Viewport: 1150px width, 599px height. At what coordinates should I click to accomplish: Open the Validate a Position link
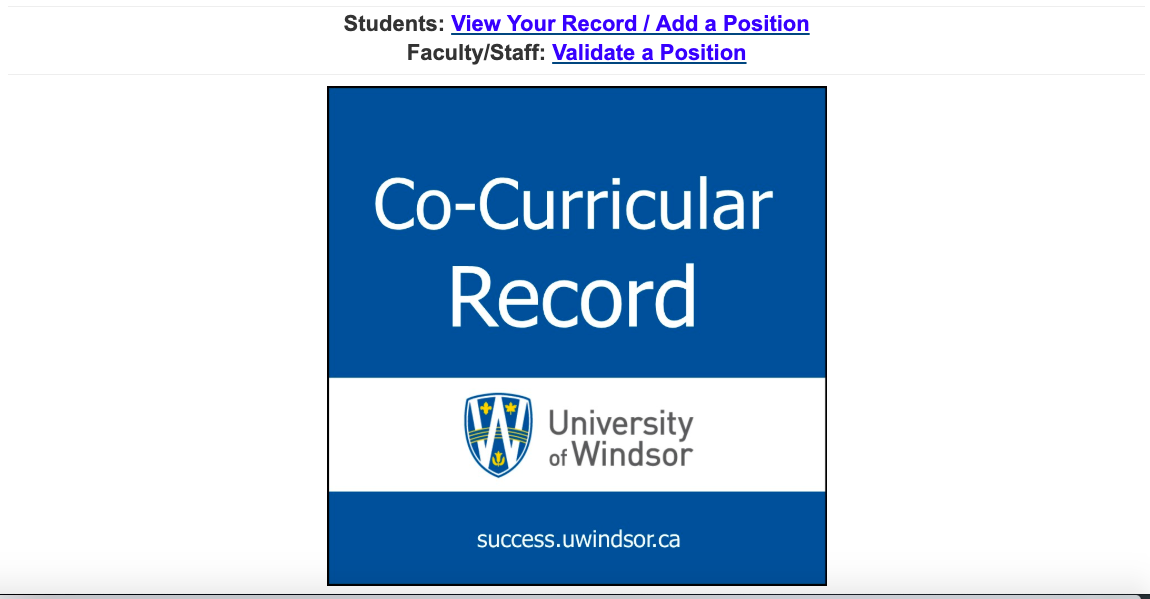(648, 52)
